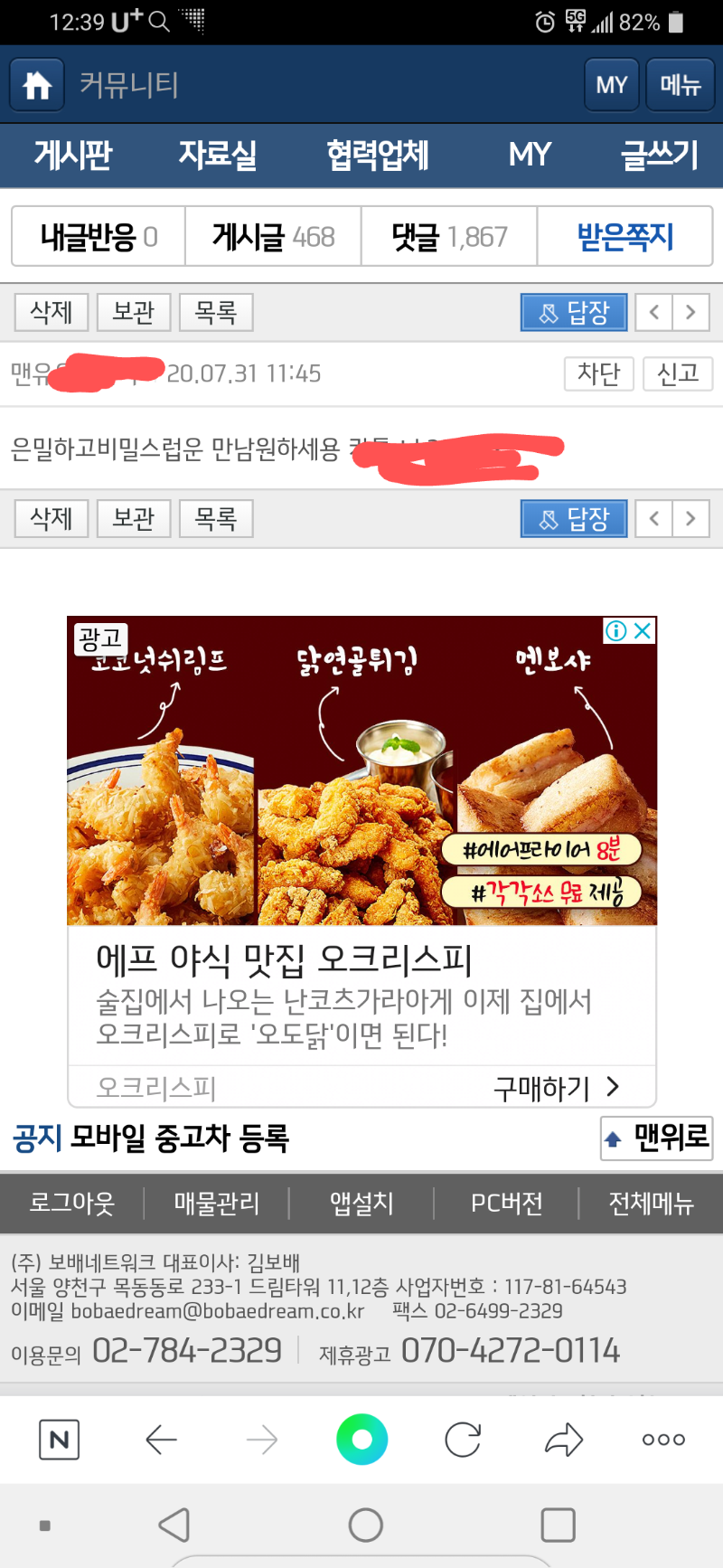Report the message with 신고
Viewport: 723px width, 1568px height.
coord(678,373)
